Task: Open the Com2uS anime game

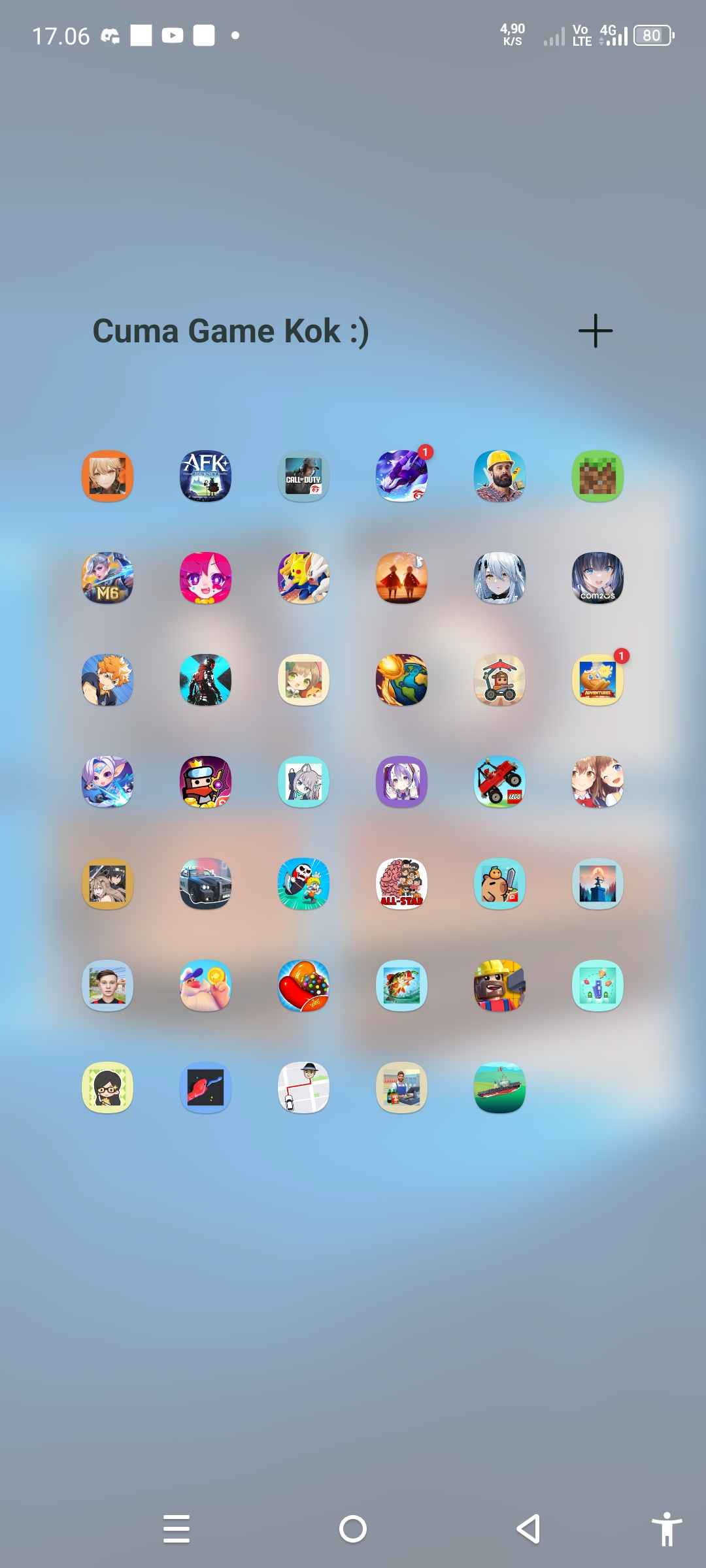Action: (x=597, y=578)
